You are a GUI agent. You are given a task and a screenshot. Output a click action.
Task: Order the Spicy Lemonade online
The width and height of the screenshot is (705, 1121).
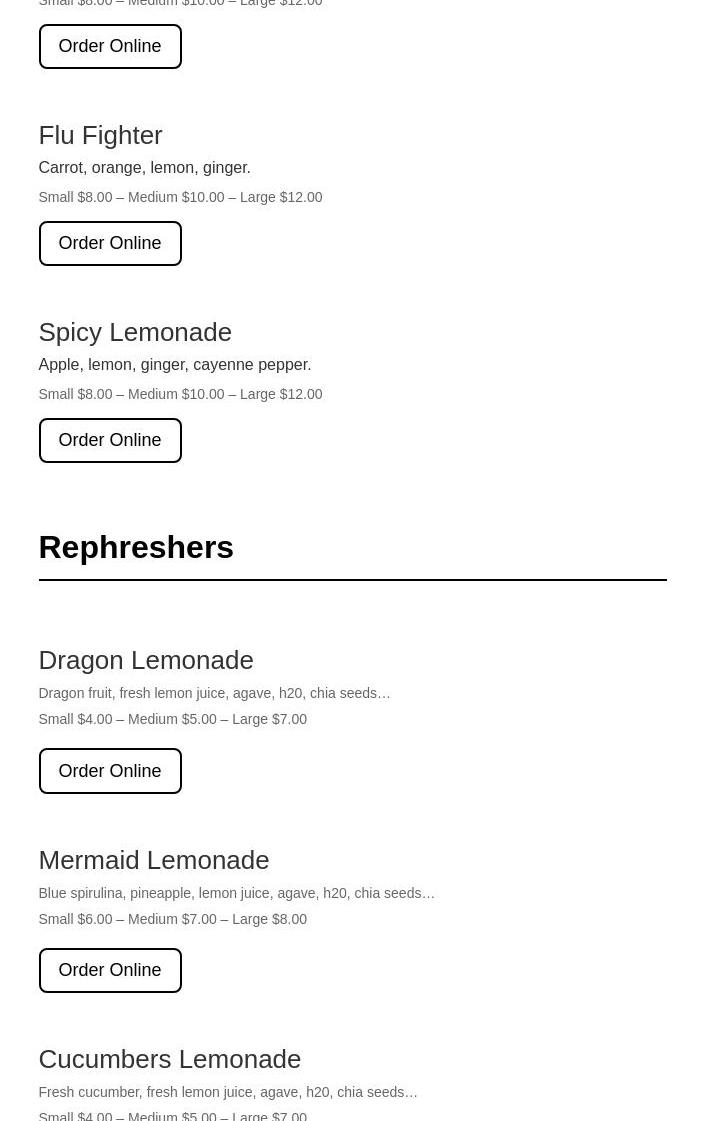point(110,440)
